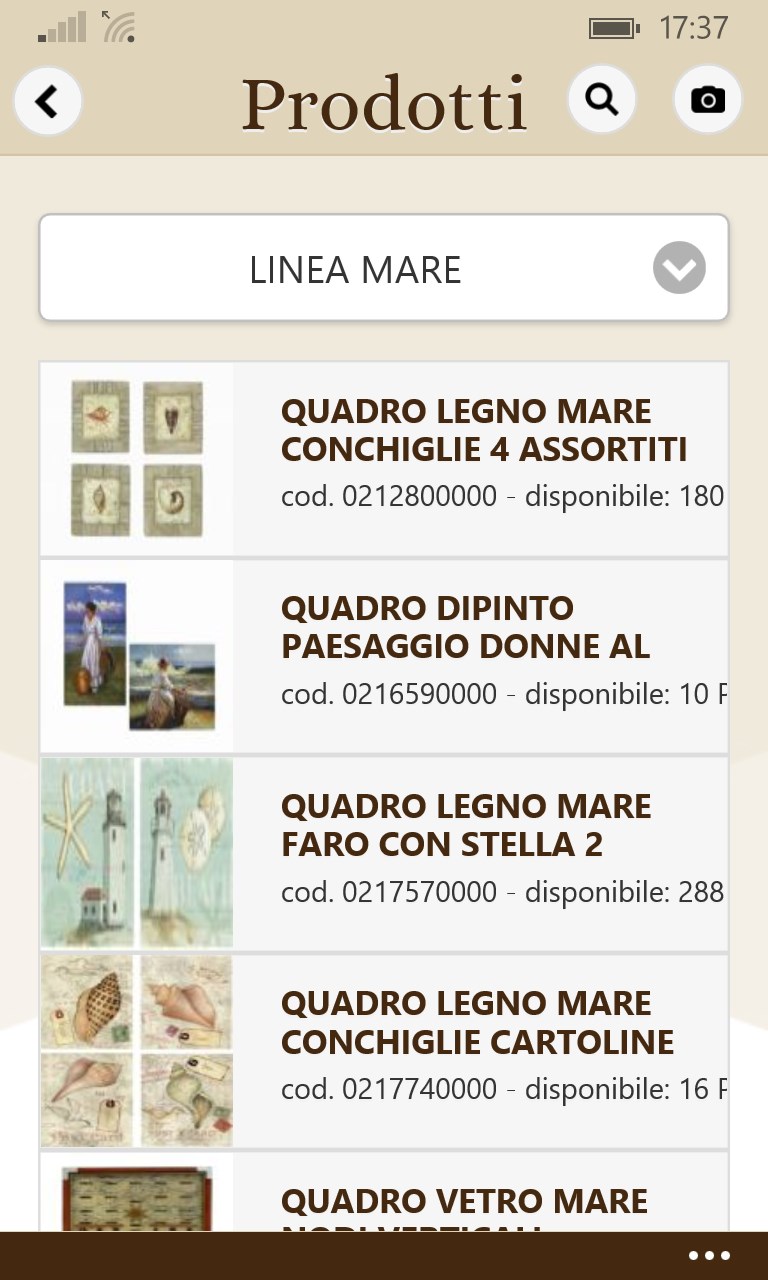Expand the LINEA MARE category dropdown

pos(384,268)
